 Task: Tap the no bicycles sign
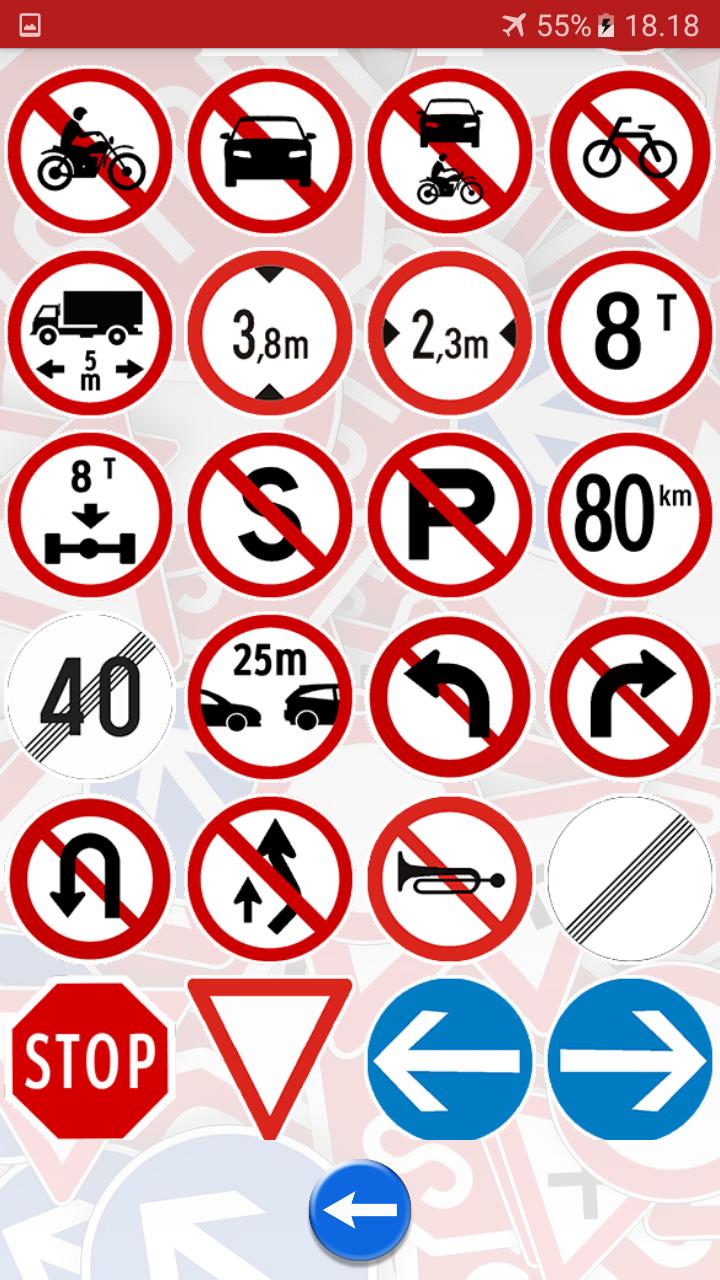coord(630,150)
